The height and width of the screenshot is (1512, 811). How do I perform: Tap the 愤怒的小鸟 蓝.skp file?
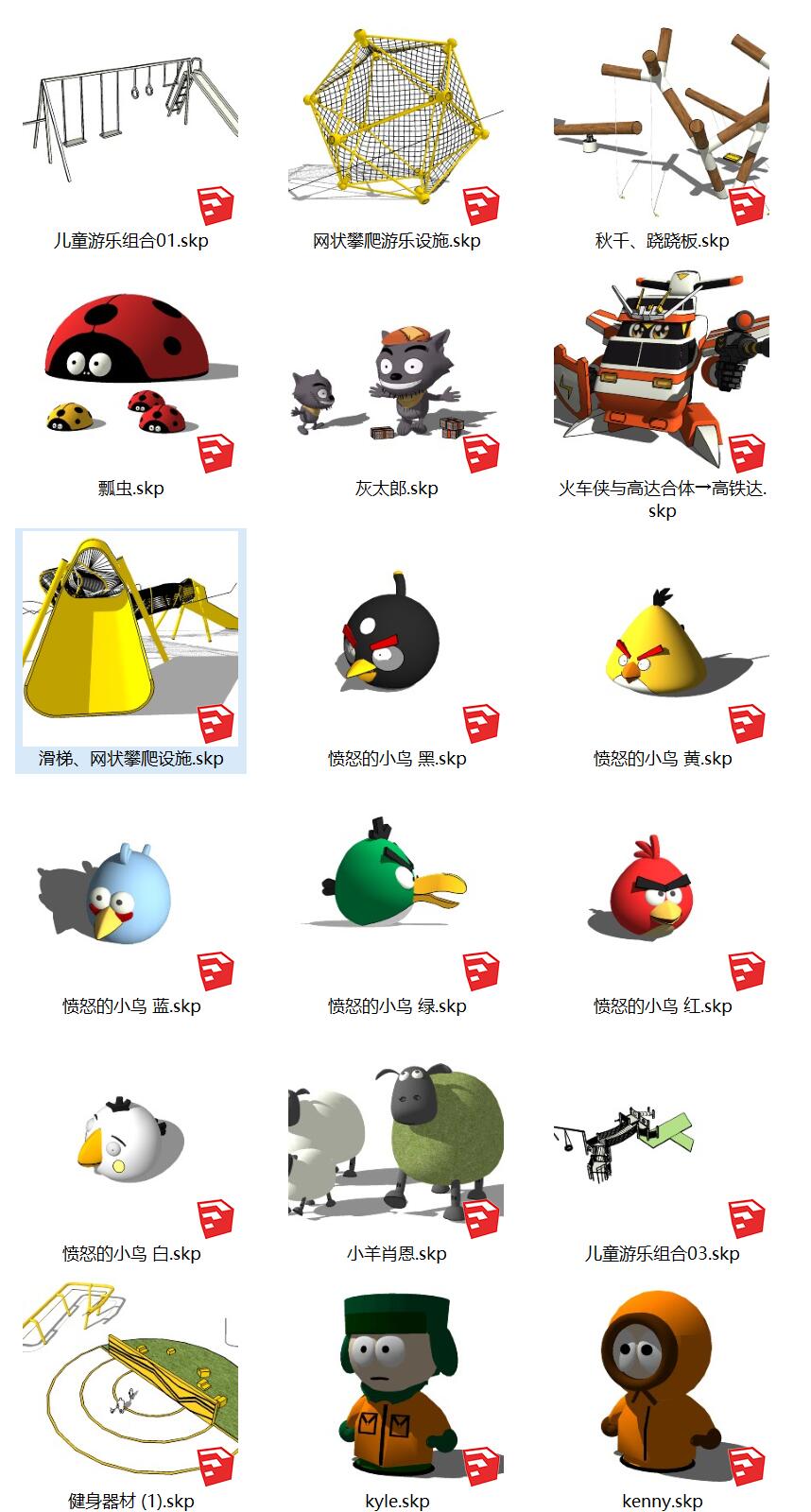pos(130,893)
